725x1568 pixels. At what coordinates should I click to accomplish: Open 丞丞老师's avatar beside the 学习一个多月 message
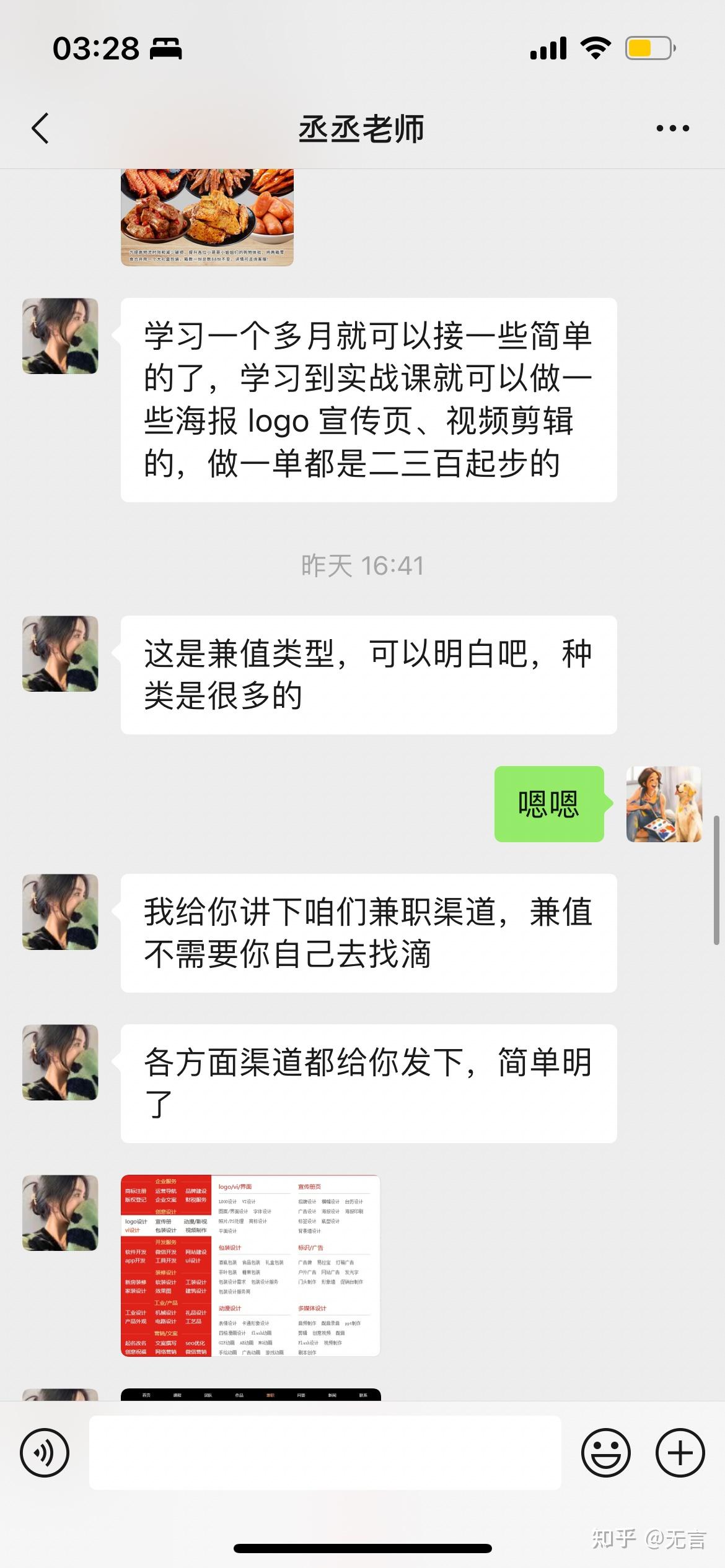tap(60, 336)
